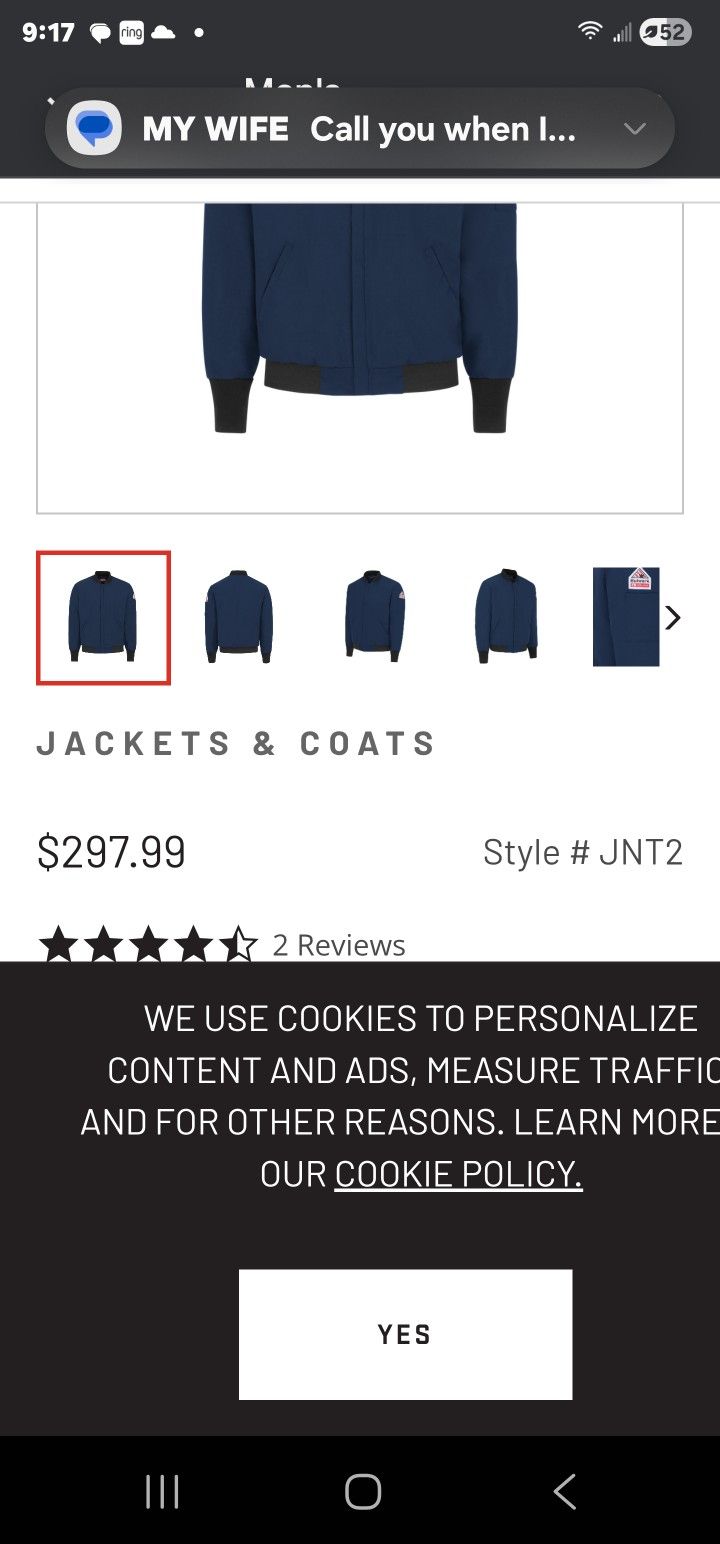This screenshot has height=1544, width=720.
Task: Open the MY WIFE Messages notification icon
Action: (95, 128)
